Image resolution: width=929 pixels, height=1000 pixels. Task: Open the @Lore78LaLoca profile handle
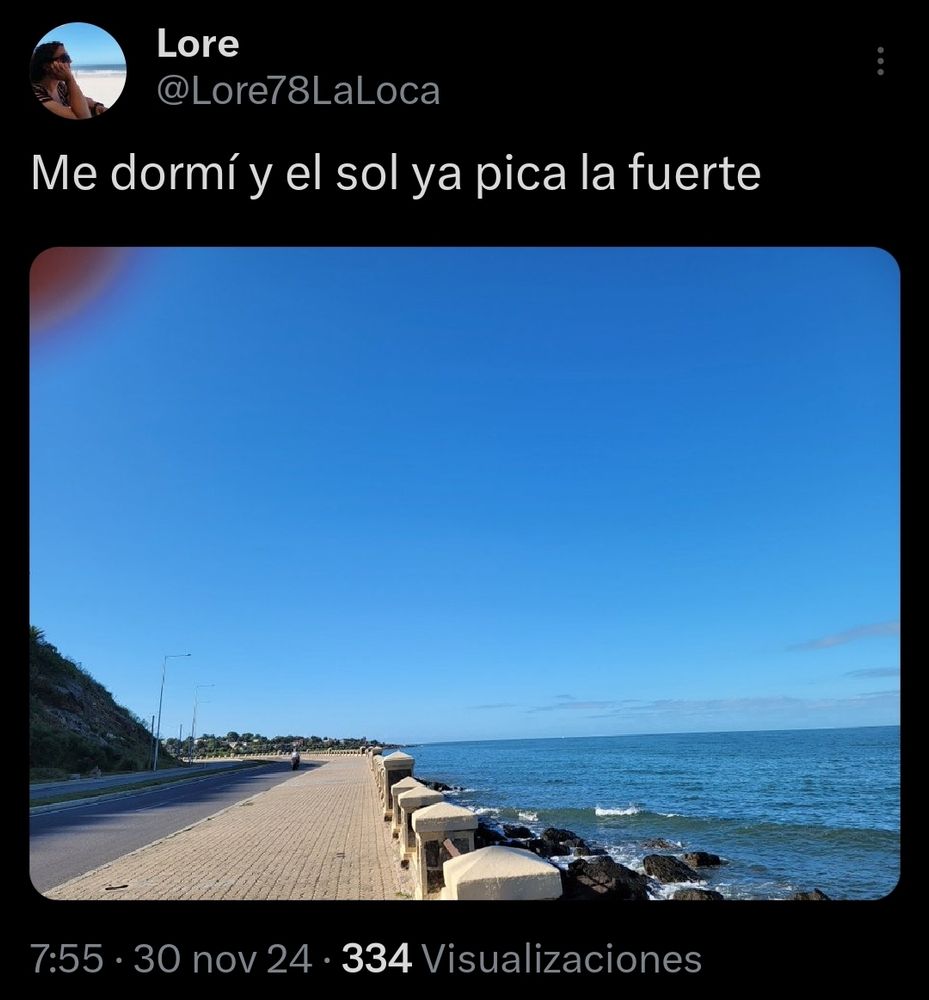pyautogui.click(x=298, y=91)
